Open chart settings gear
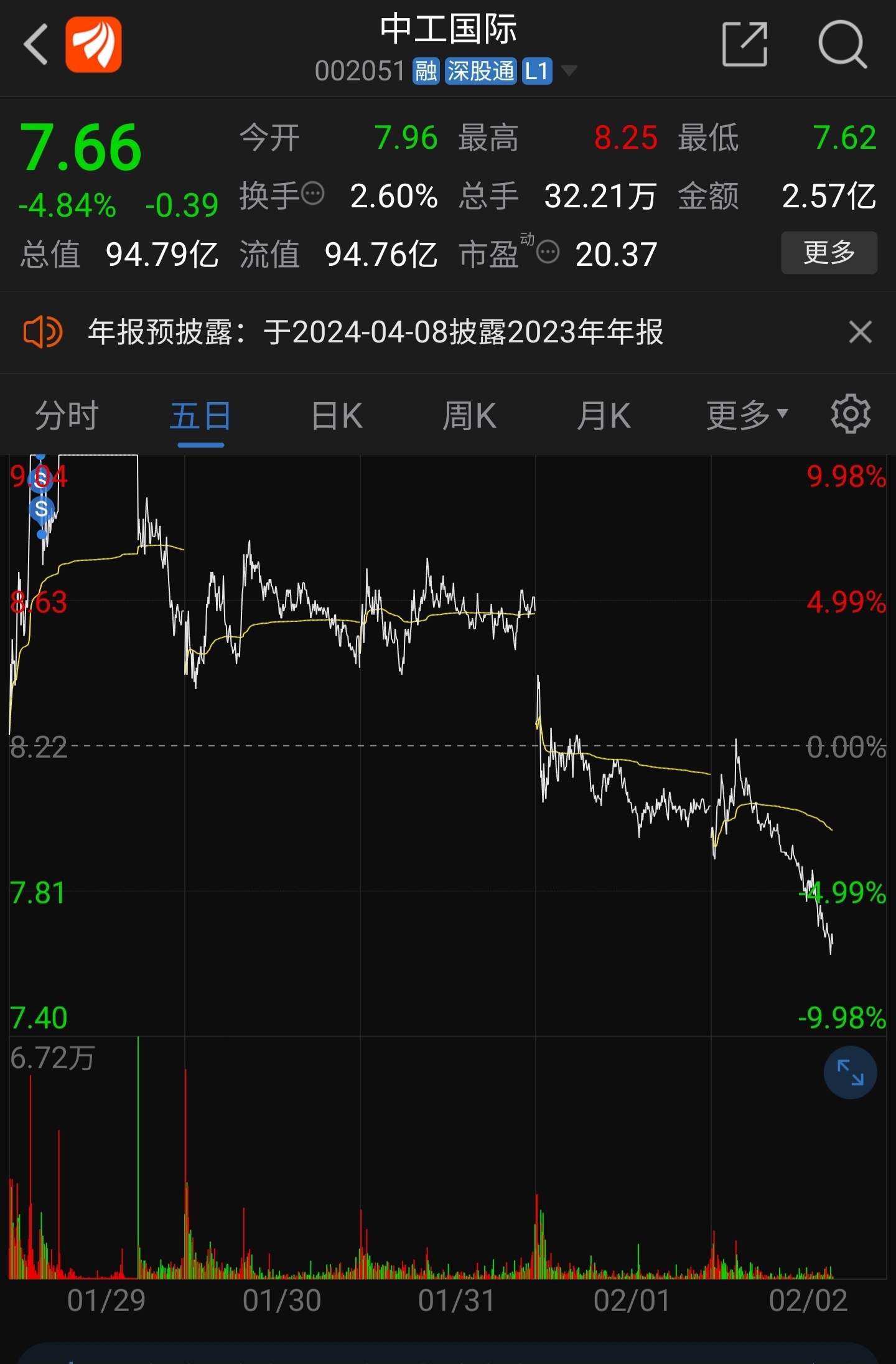The width and height of the screenshot is (896, 1364). click(851, 414)
